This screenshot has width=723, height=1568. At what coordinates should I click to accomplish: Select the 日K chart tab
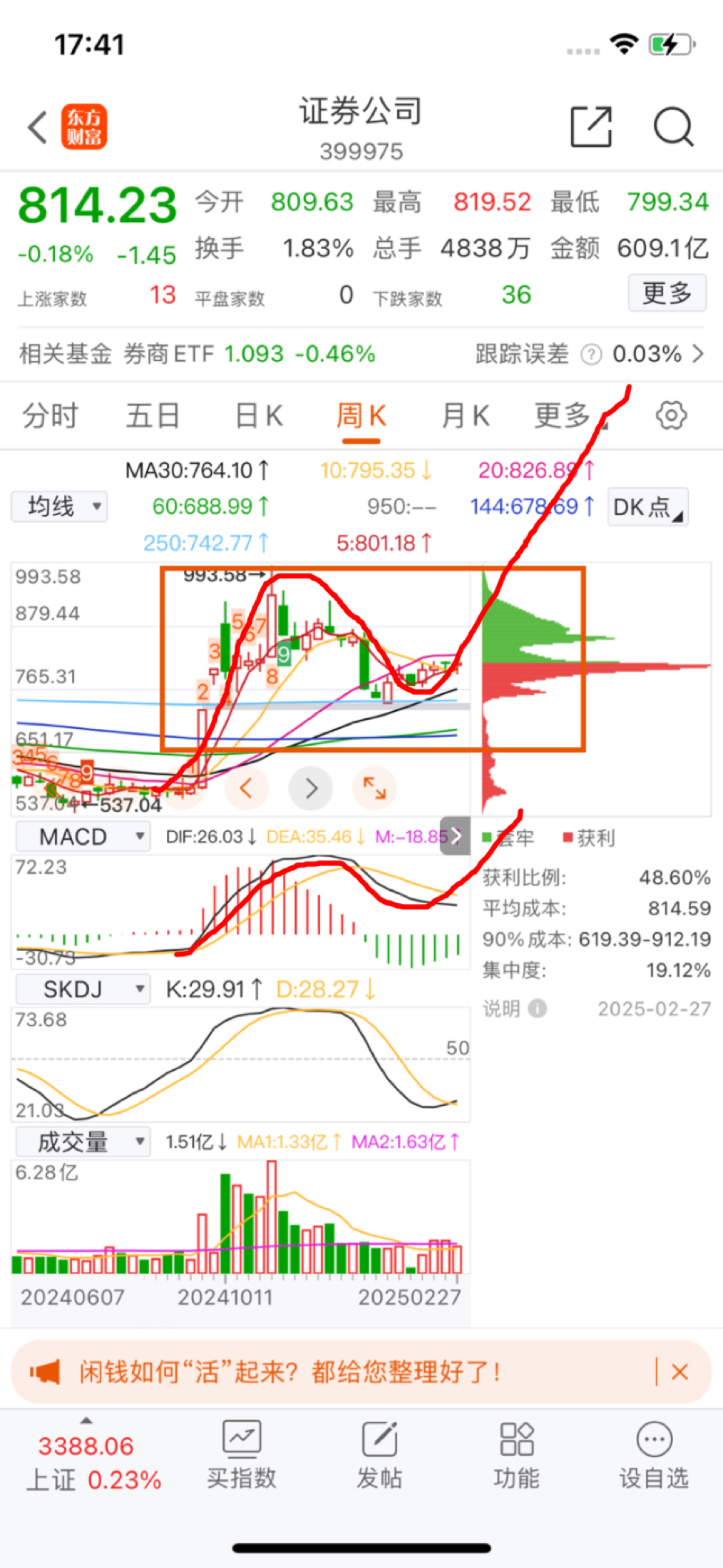(259, 415)
